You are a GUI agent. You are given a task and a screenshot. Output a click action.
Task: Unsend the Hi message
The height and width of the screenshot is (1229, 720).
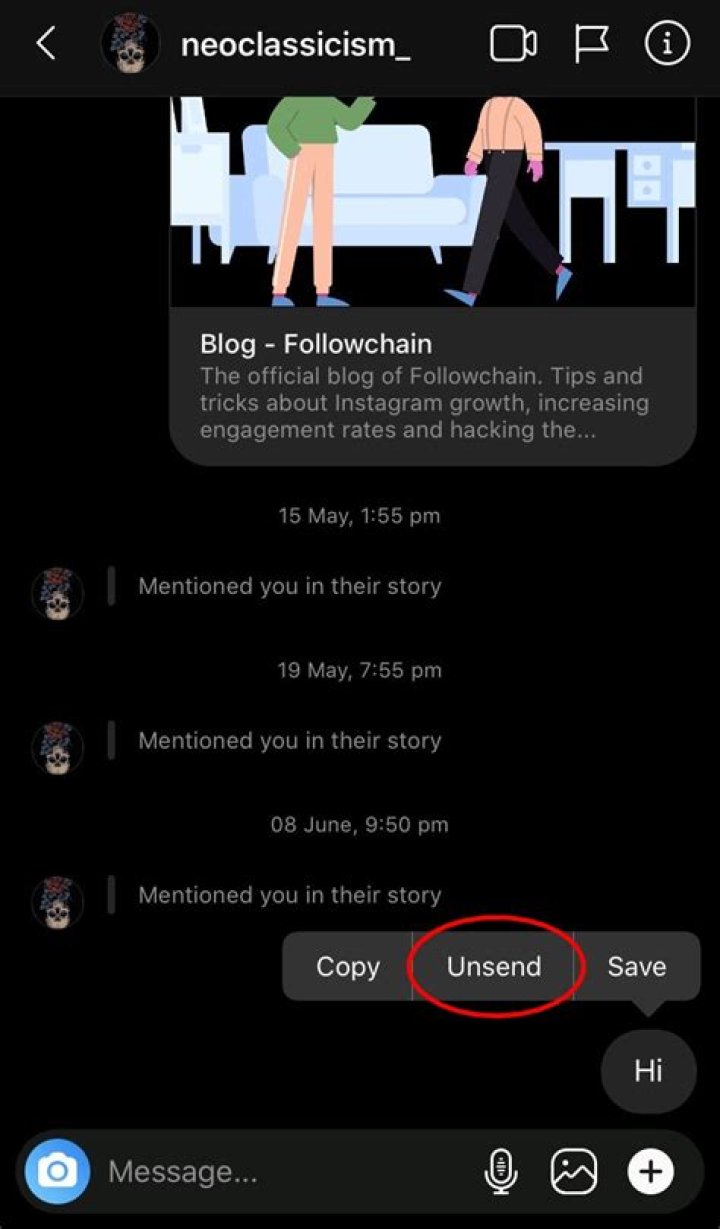point(494,967)
